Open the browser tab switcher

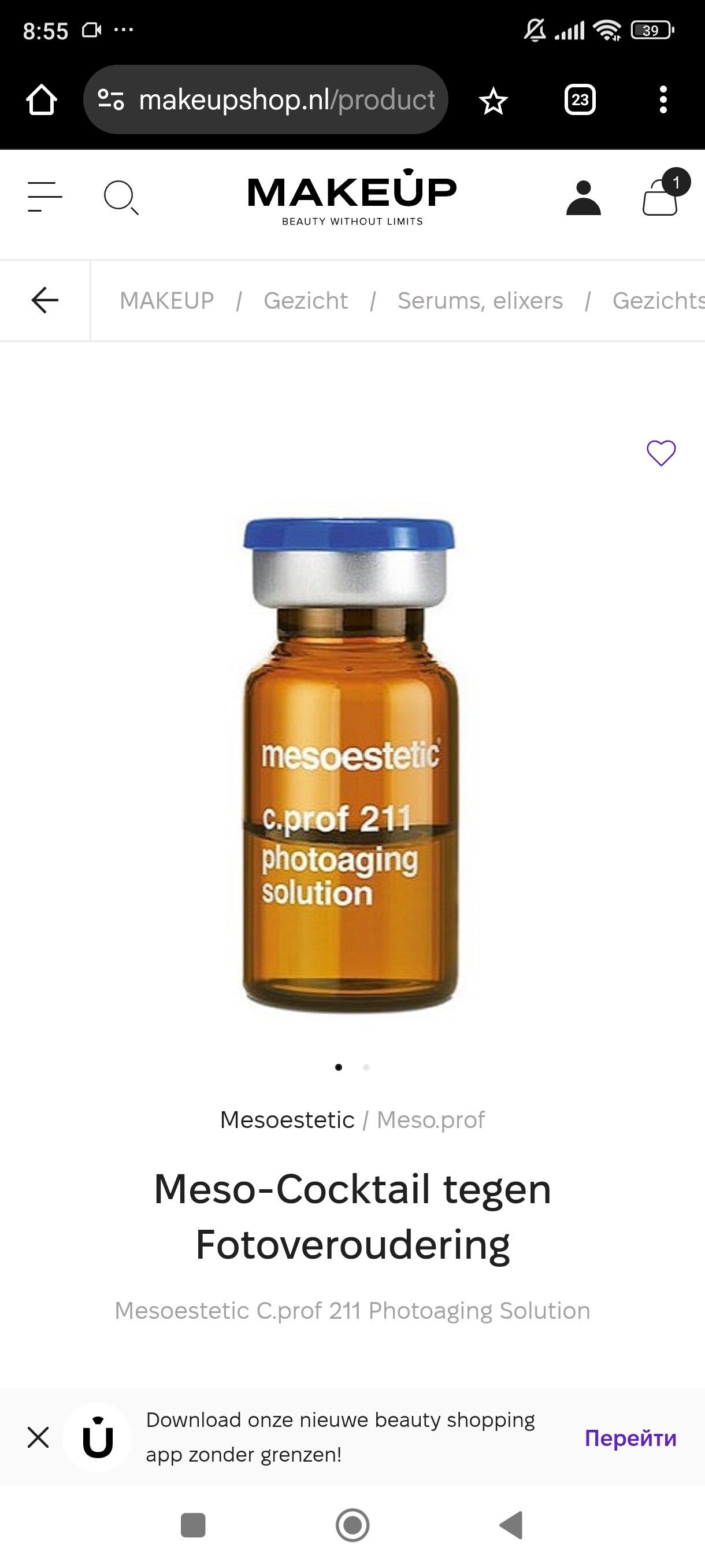pos(580,100)
